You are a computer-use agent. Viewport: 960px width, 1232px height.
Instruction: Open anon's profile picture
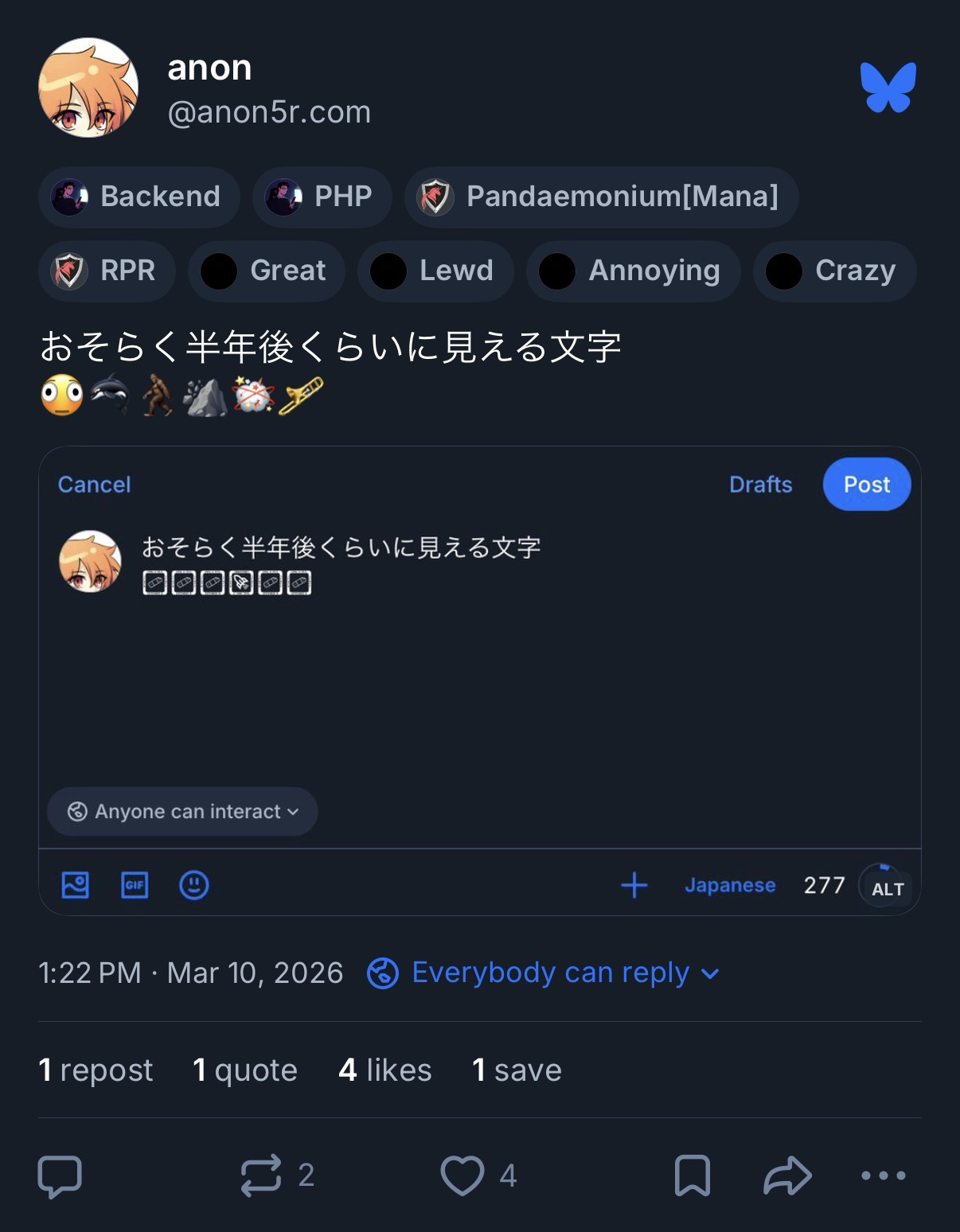pyautogui.click(x=88, y=88)
